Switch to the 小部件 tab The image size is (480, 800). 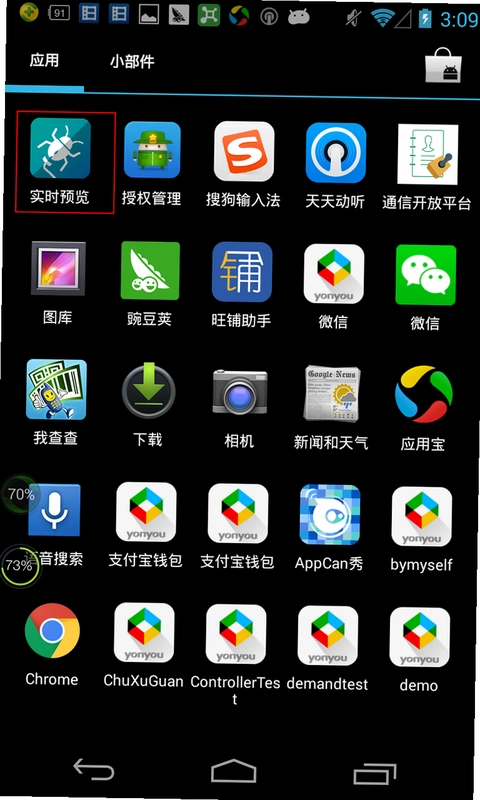pyautogui.click(x=132, y=62)
